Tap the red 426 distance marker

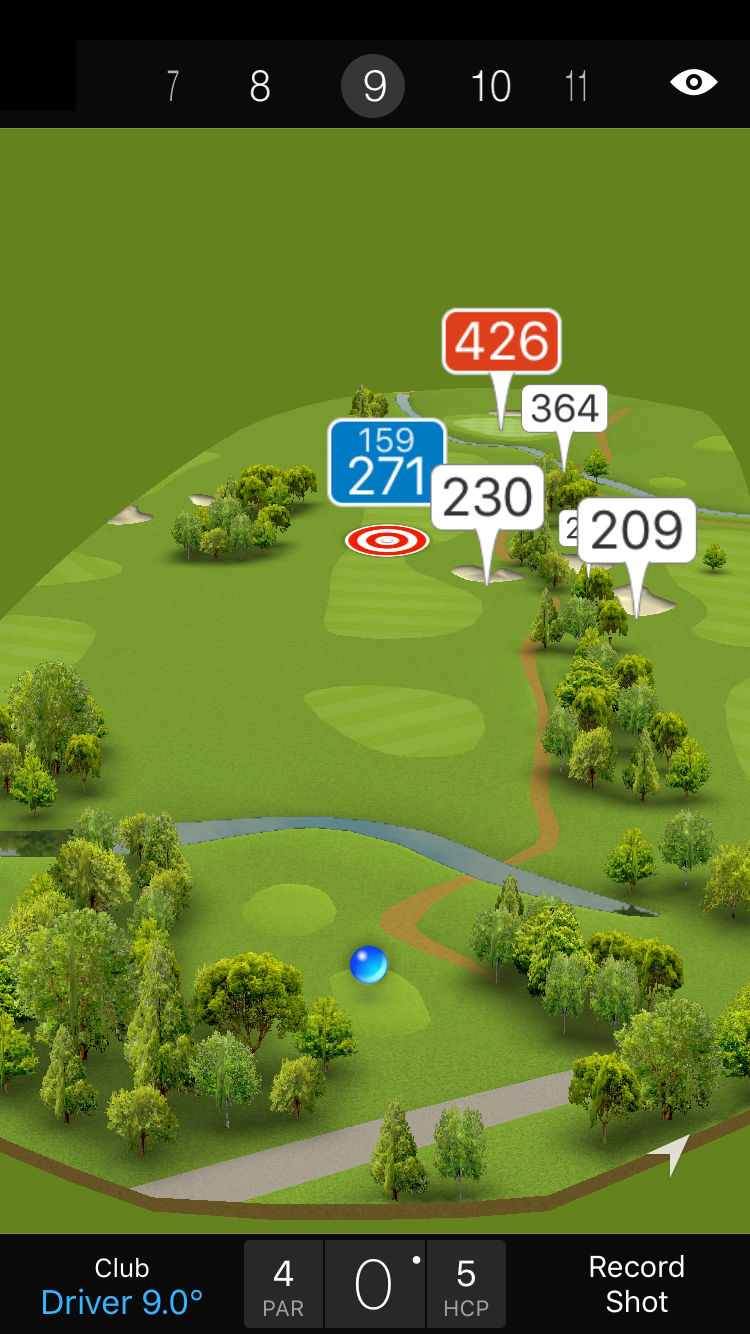502,342
